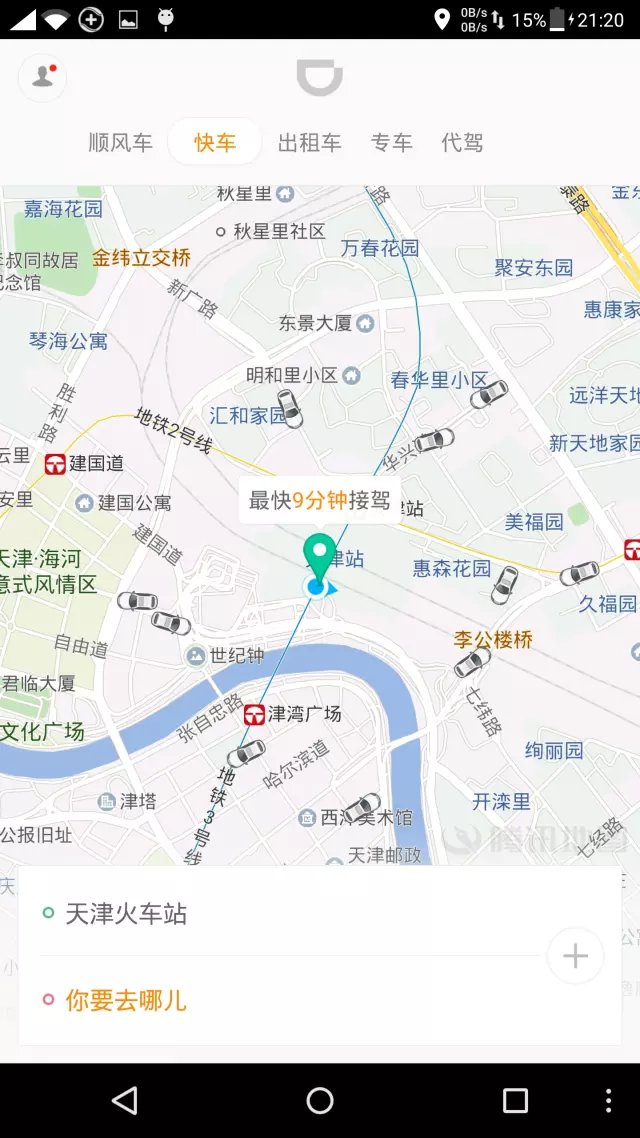Switch to the 出租车 tab
The image size is (640, 1138).
click(x=309, y=143)
